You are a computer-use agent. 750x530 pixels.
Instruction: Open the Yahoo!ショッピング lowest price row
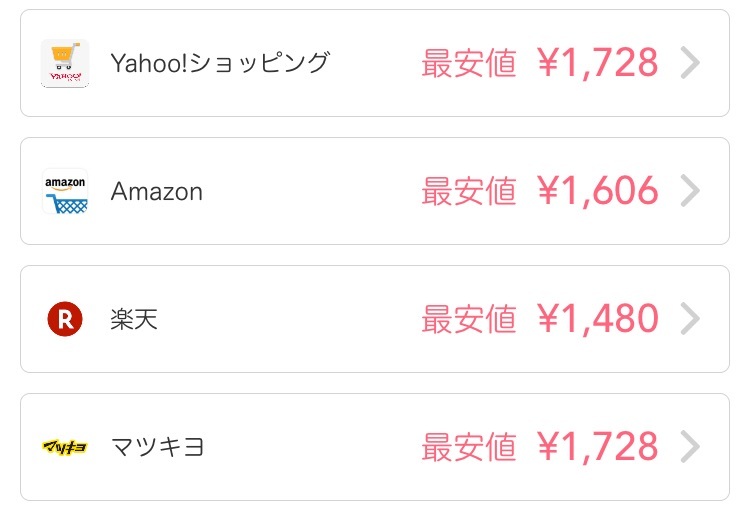click(374, 63)
